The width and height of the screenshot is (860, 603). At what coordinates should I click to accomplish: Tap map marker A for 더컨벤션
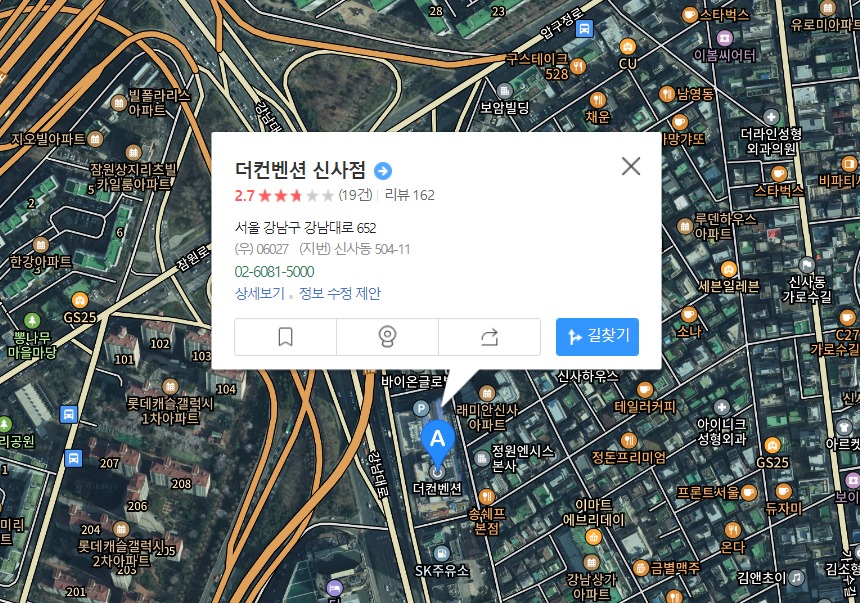click(437, 438)
